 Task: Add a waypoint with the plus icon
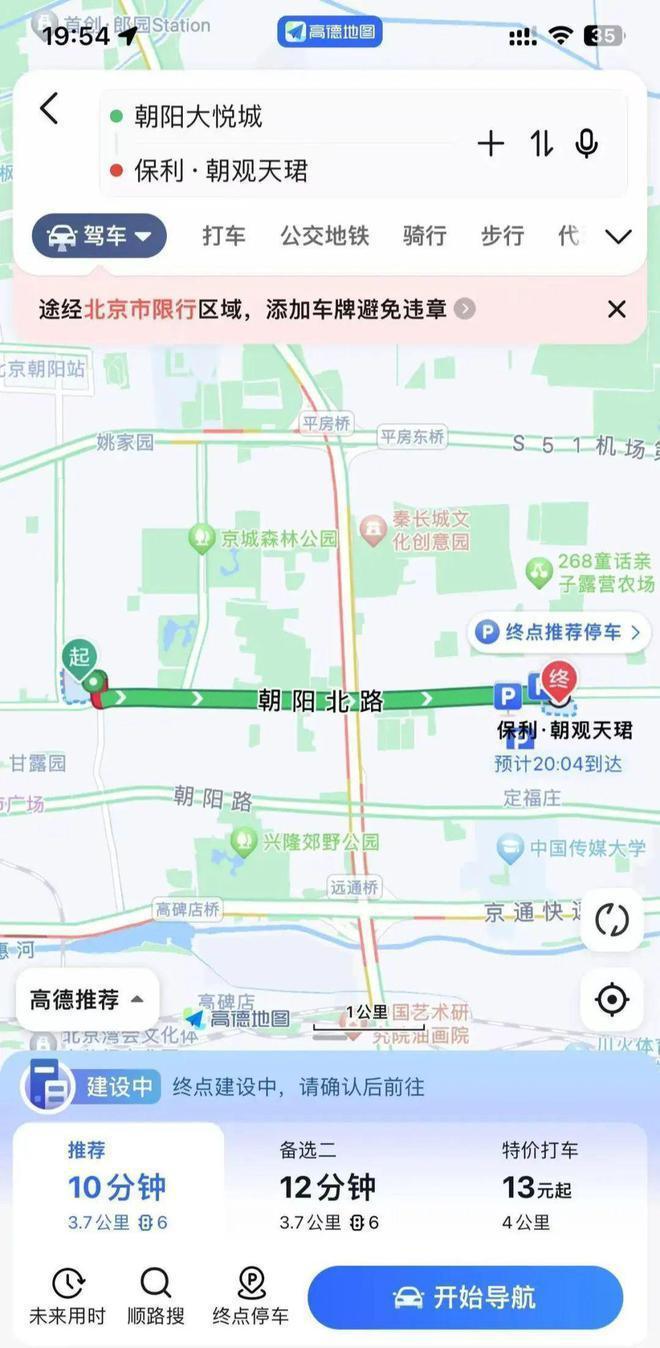tap(491, 144)
